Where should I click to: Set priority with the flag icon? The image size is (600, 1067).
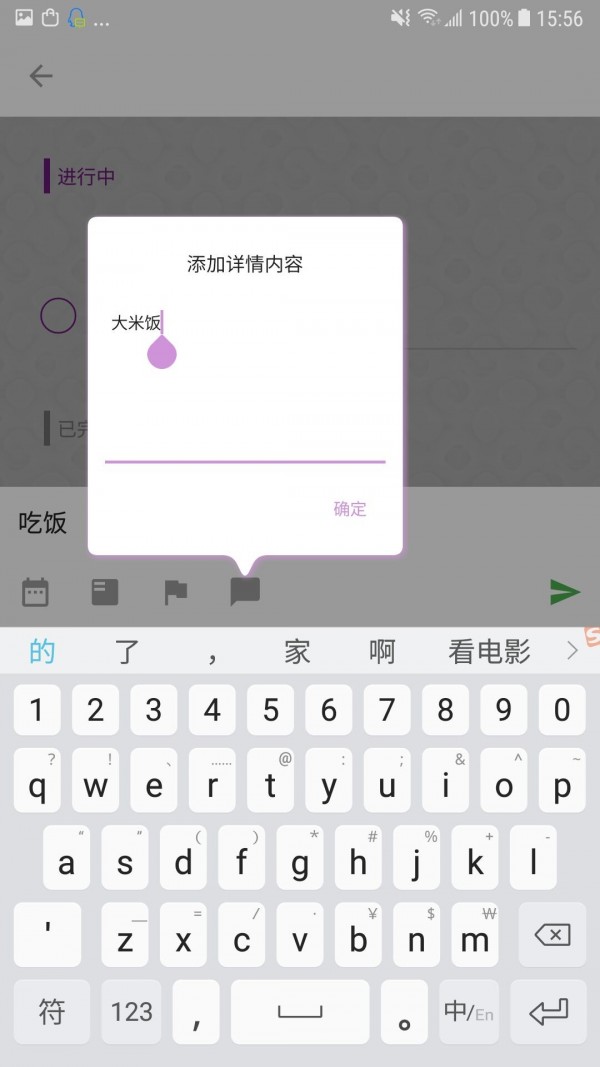176,592
